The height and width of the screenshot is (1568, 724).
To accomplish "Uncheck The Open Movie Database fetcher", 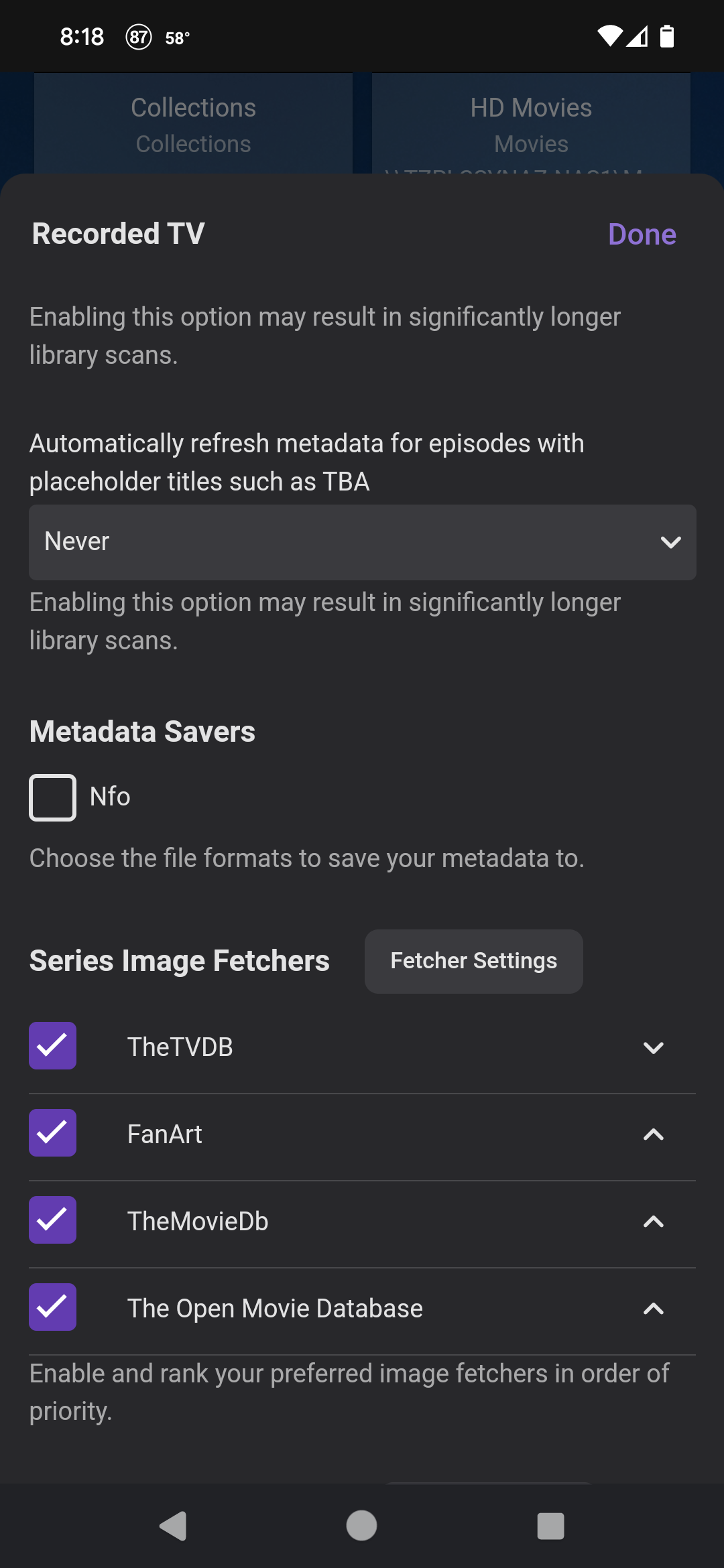I will pyautogui.click(x=52, y=1307).
